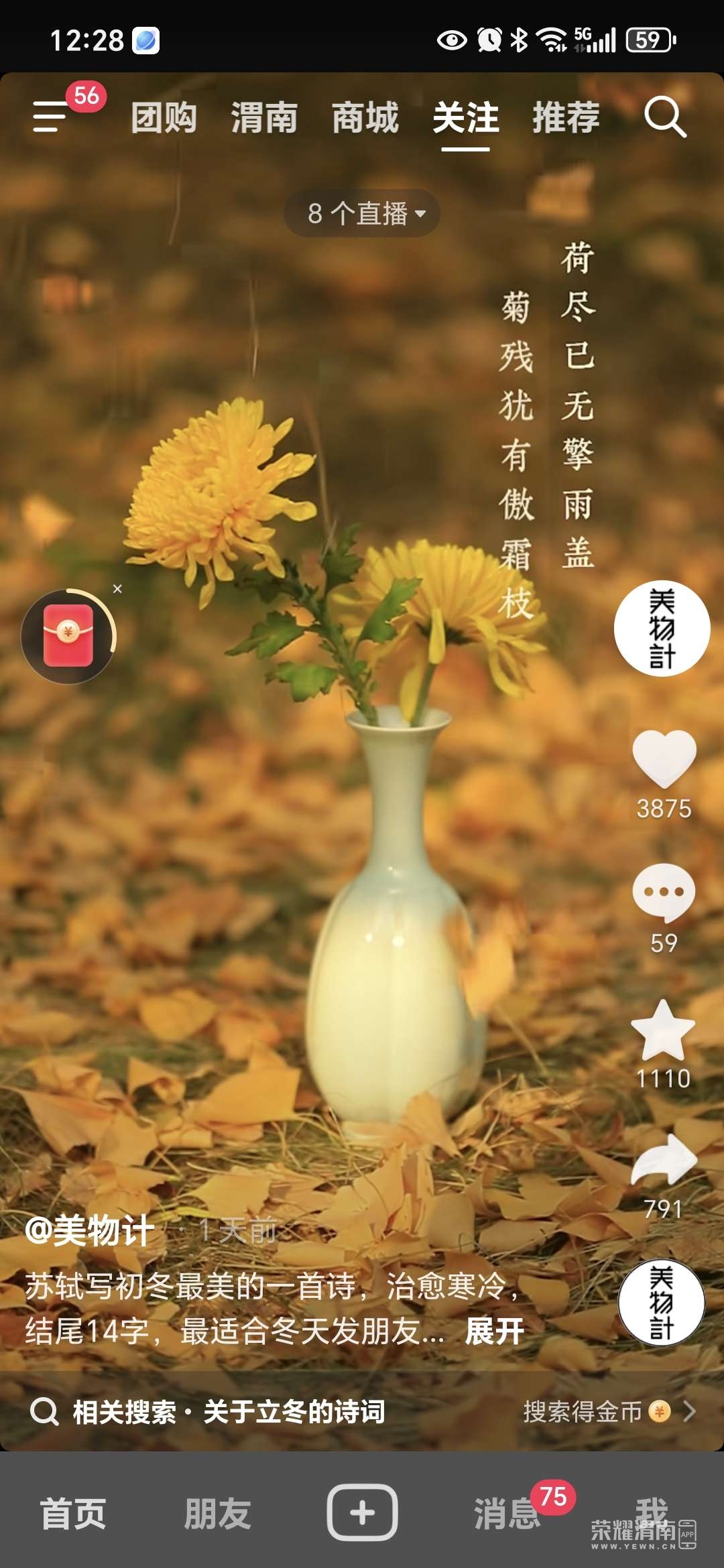Screen dimensions: 724x1568
Task: Go to the 朋友 tab
Action: (217, 1514)
